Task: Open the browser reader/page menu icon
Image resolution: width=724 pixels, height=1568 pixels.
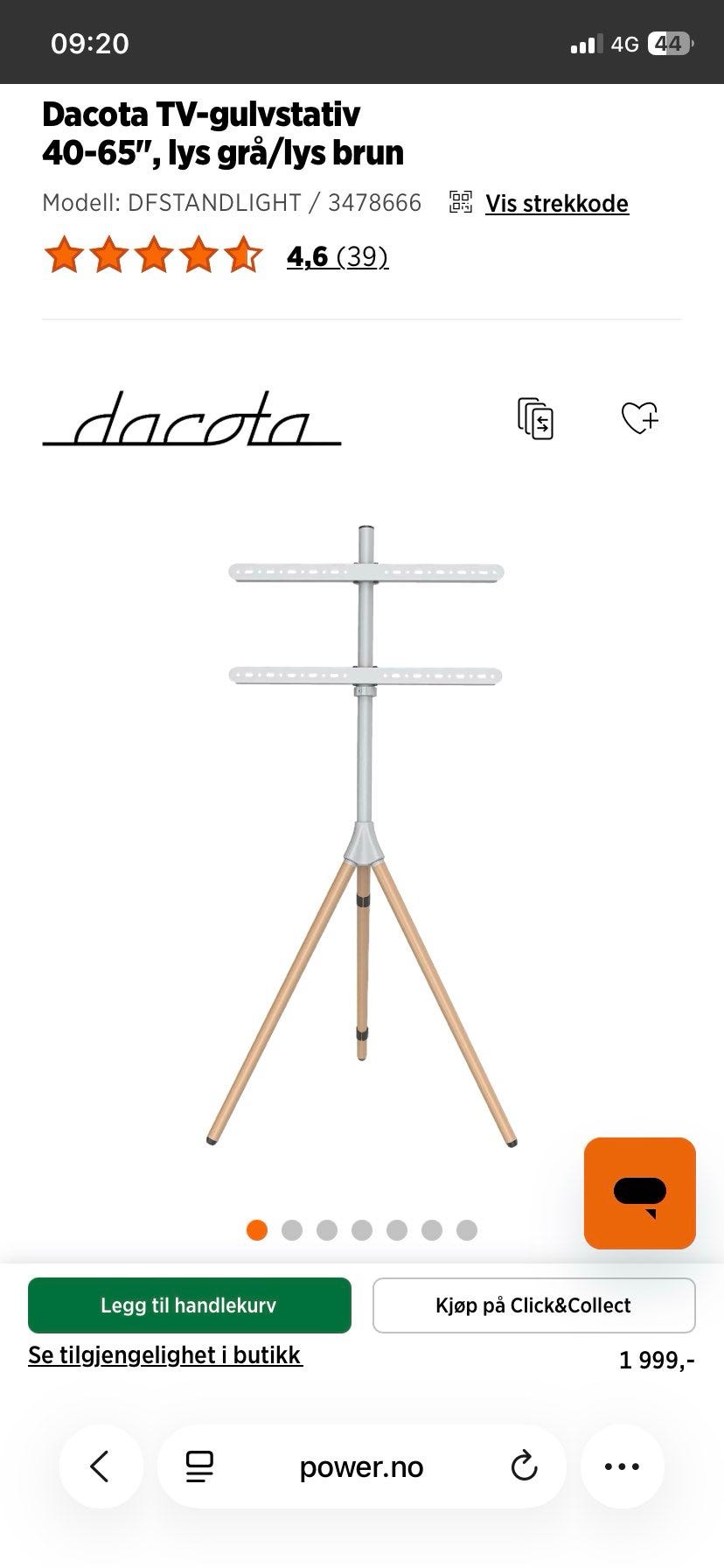Action: [x=200, y=1466]
